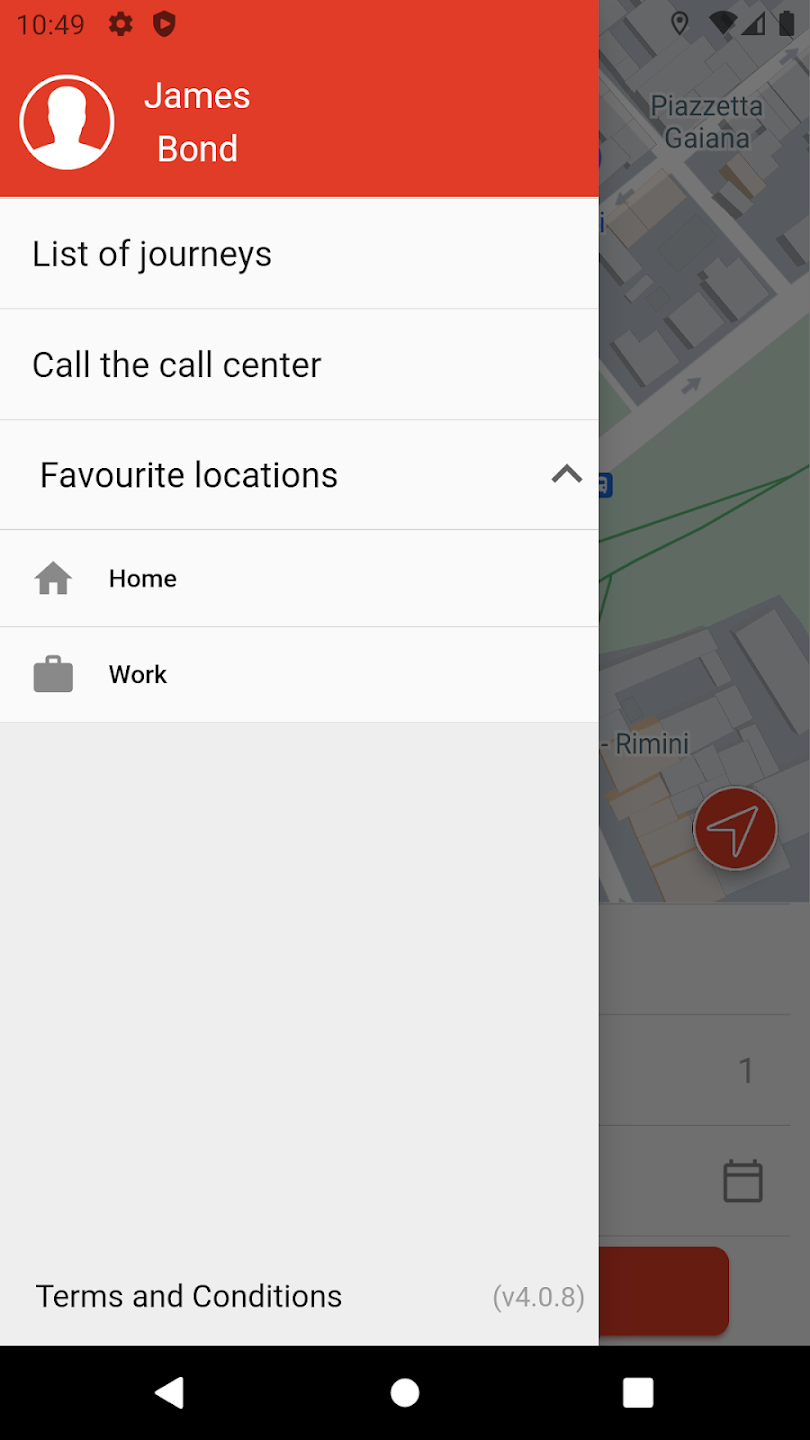Open List of journeys

pyautogui.click(x=299, y=254)
